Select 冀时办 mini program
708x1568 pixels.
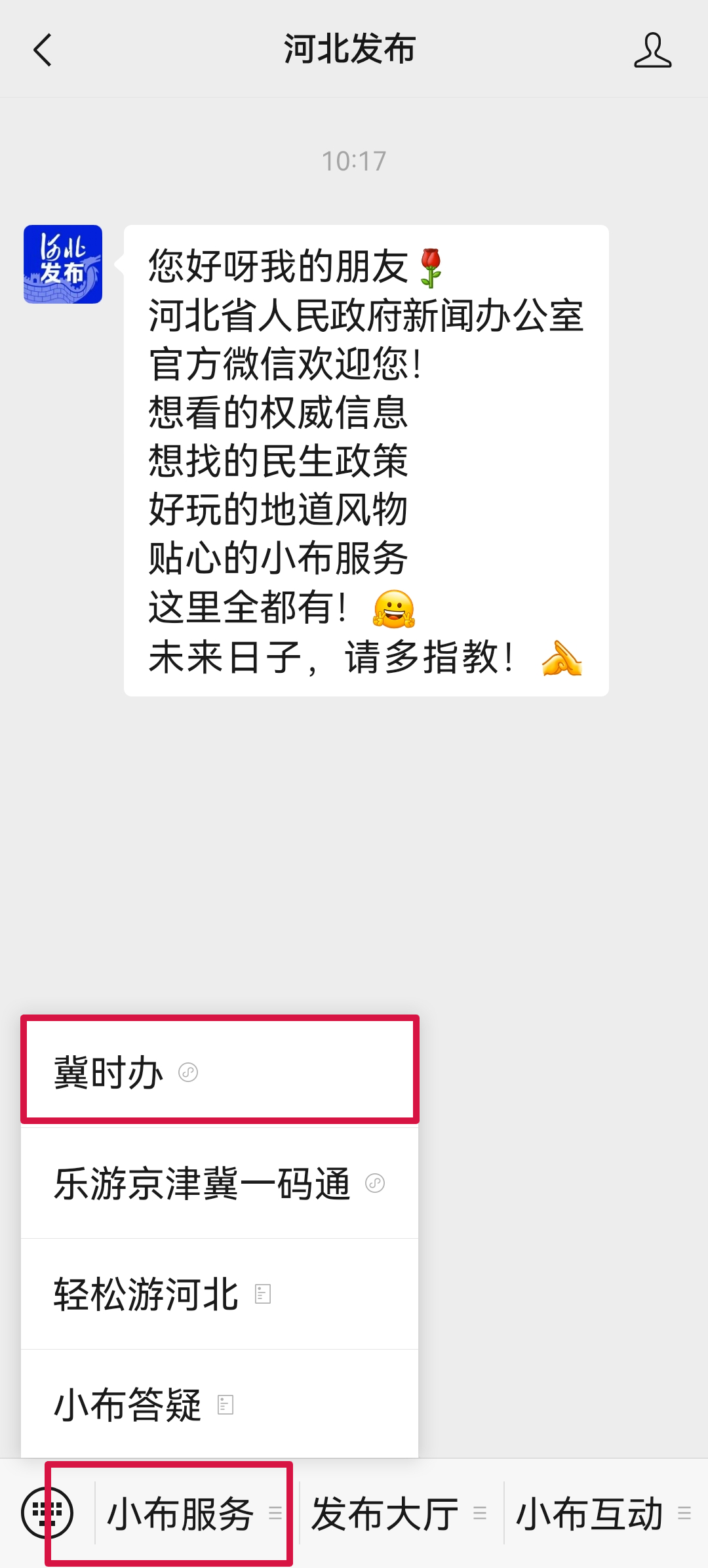[x=220, y=1072]
